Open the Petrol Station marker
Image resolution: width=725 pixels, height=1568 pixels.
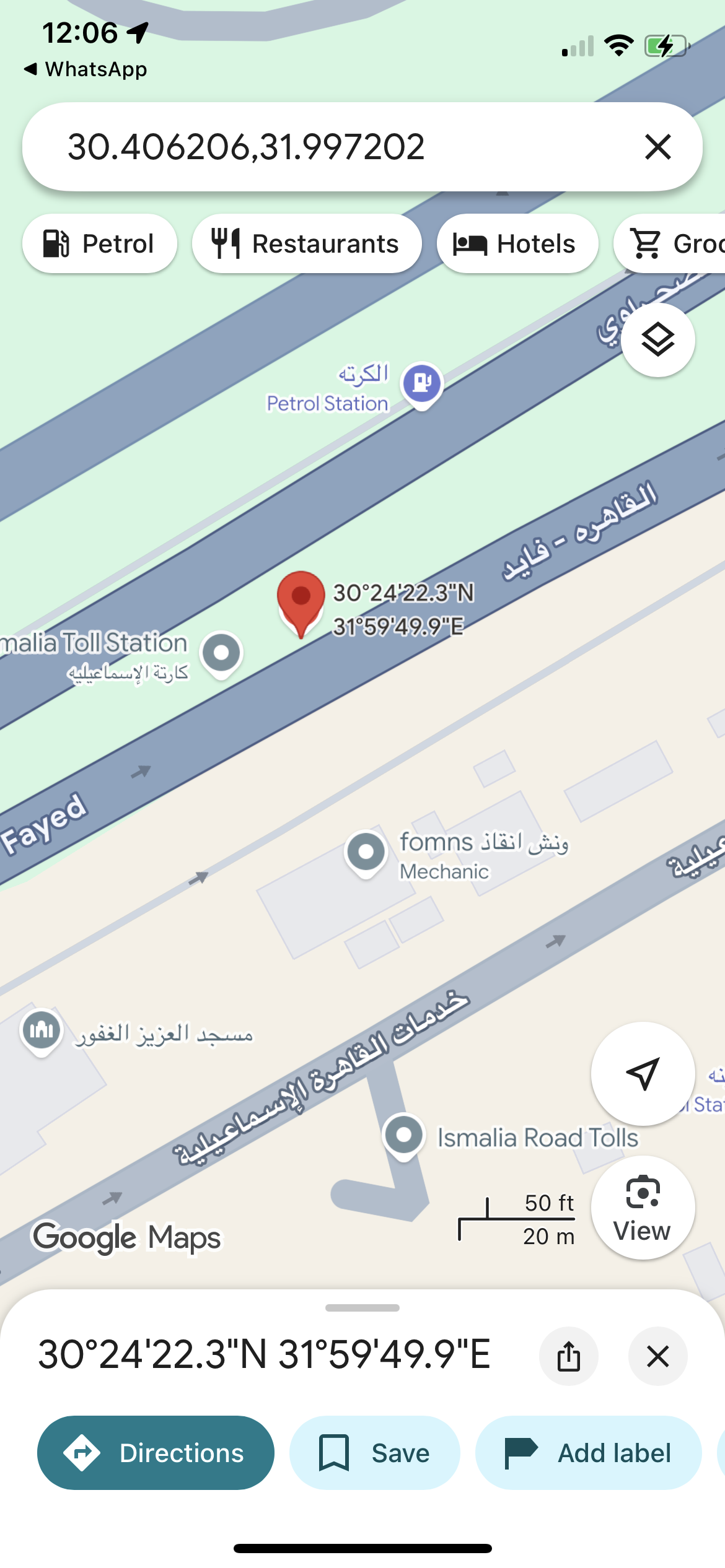pyautogui.click(x=422, y=384)
